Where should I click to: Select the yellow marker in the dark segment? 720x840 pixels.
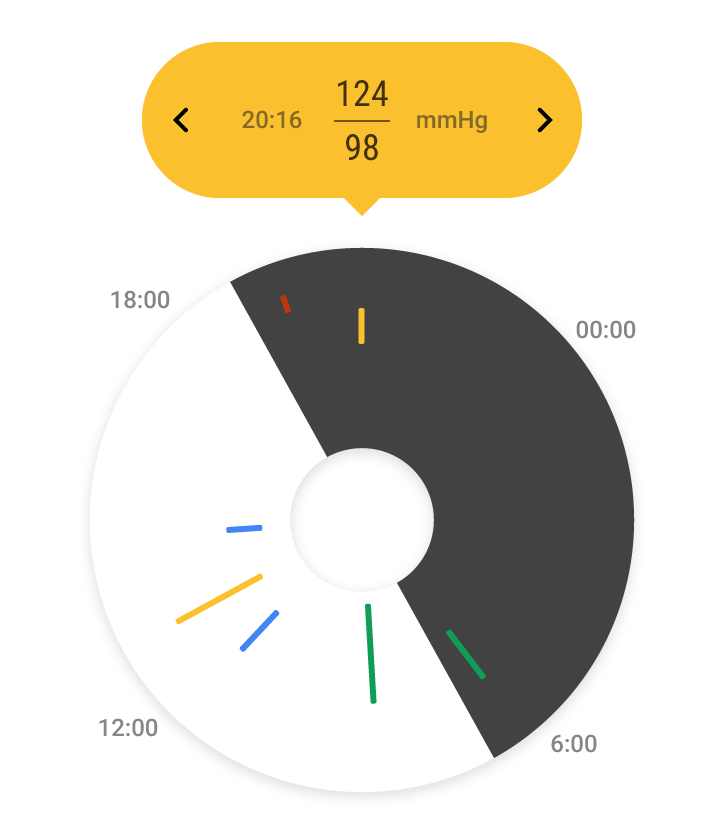click(x=361, y=326)
